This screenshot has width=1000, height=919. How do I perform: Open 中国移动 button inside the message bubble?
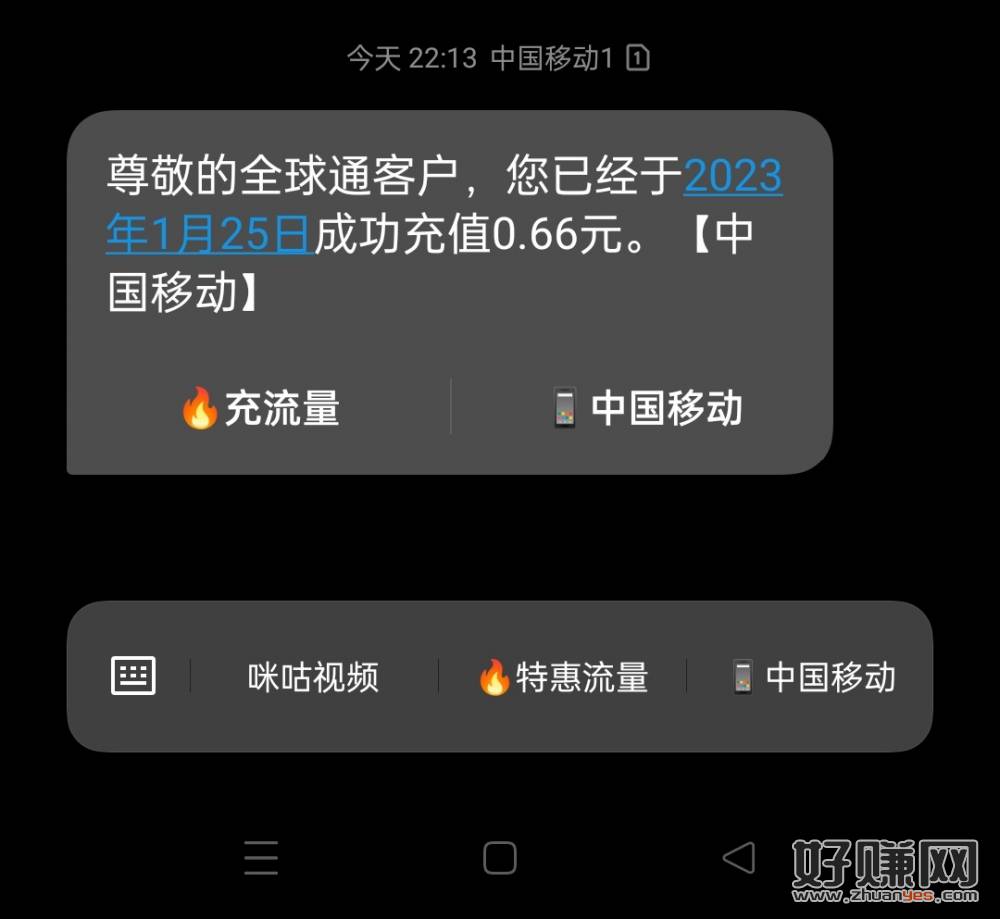tap(646, 408)
